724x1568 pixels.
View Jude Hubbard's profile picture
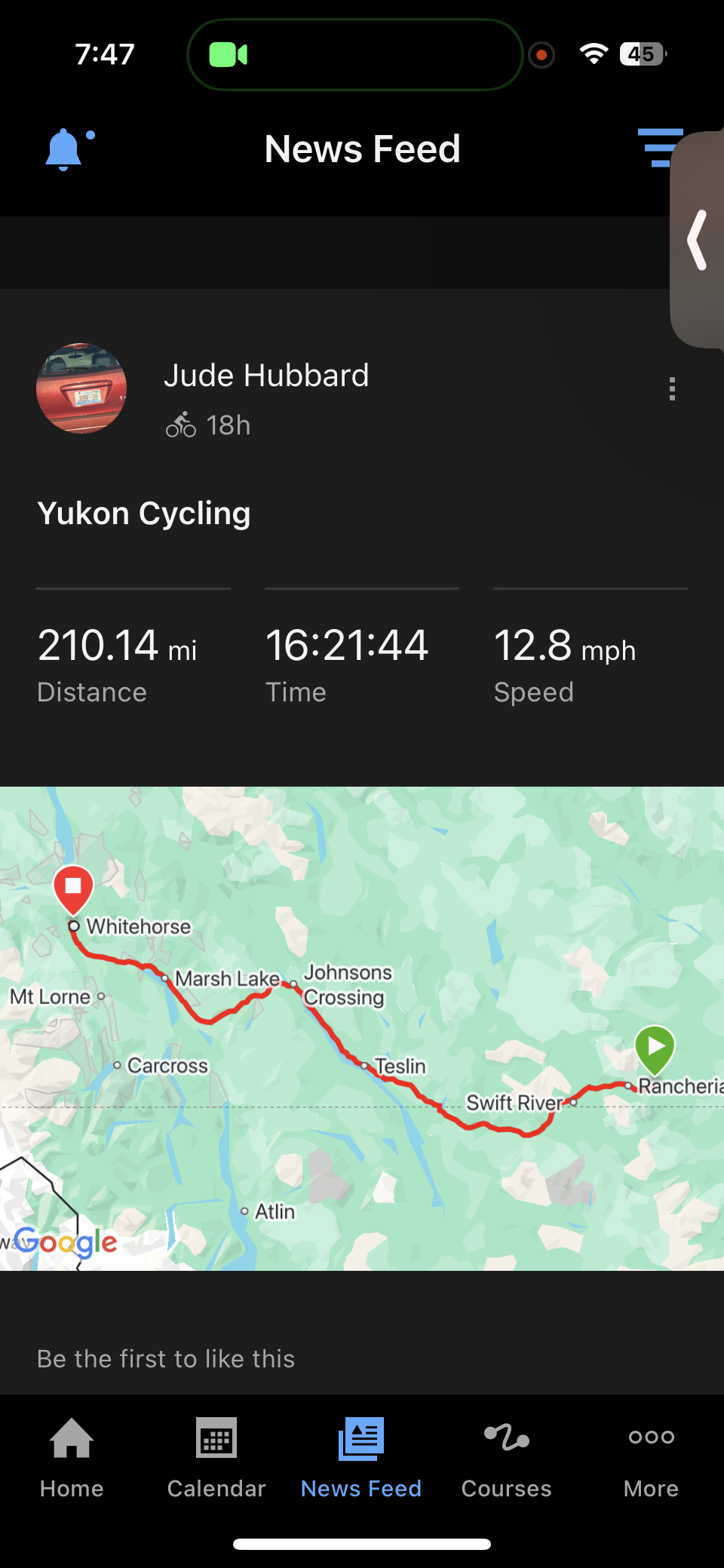click(81, 388)
